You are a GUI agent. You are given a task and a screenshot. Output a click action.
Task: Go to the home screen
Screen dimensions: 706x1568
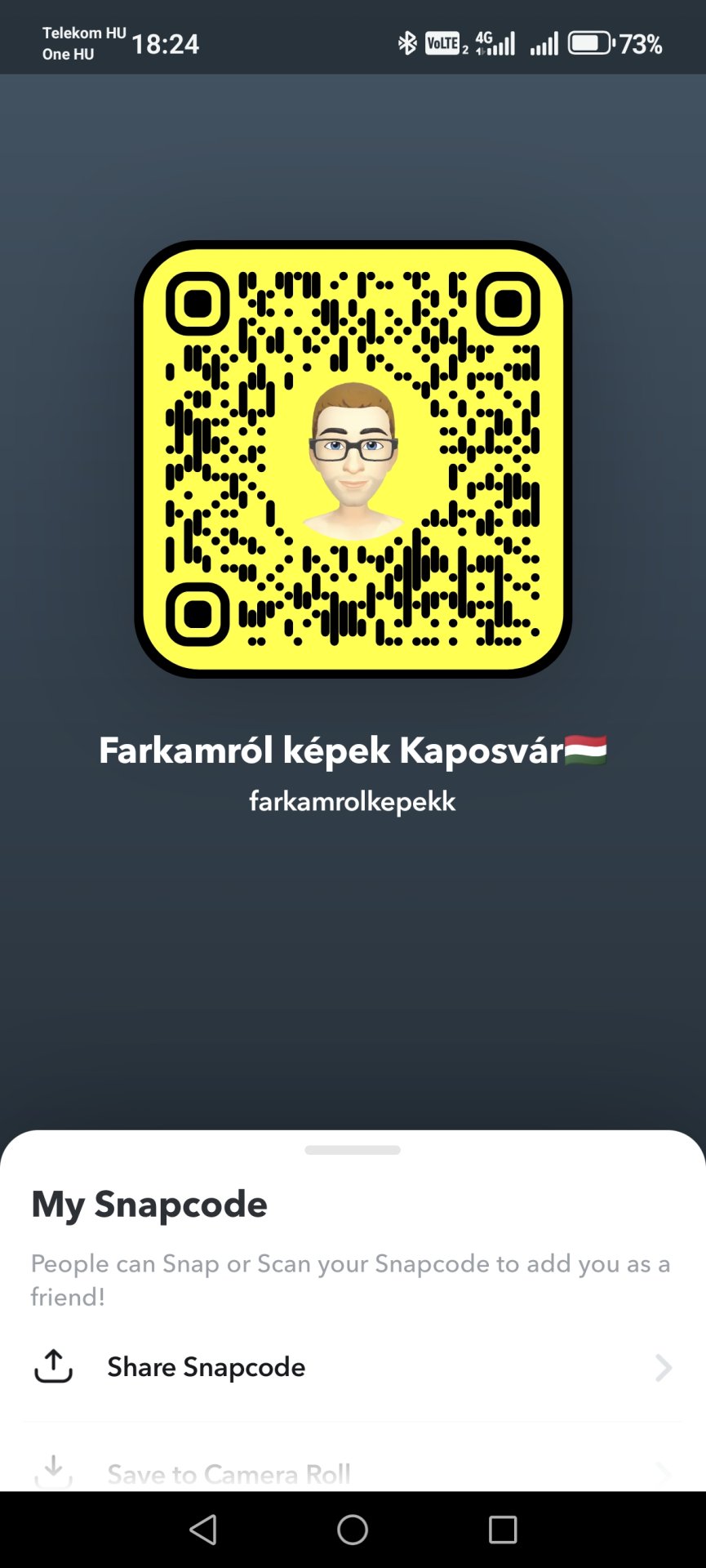click(353, 1530)
